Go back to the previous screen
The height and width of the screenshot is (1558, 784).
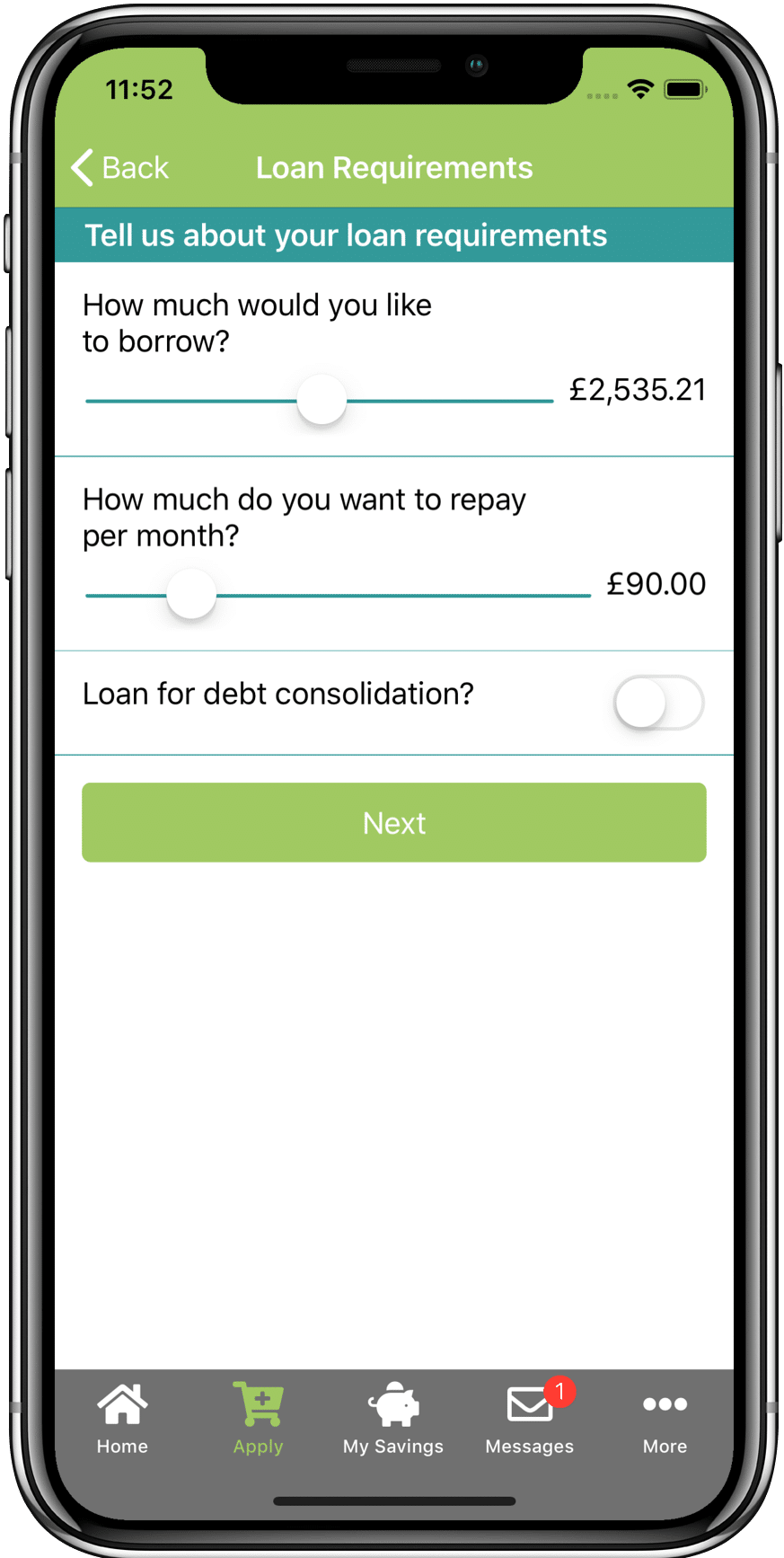(x=120, y=168)
